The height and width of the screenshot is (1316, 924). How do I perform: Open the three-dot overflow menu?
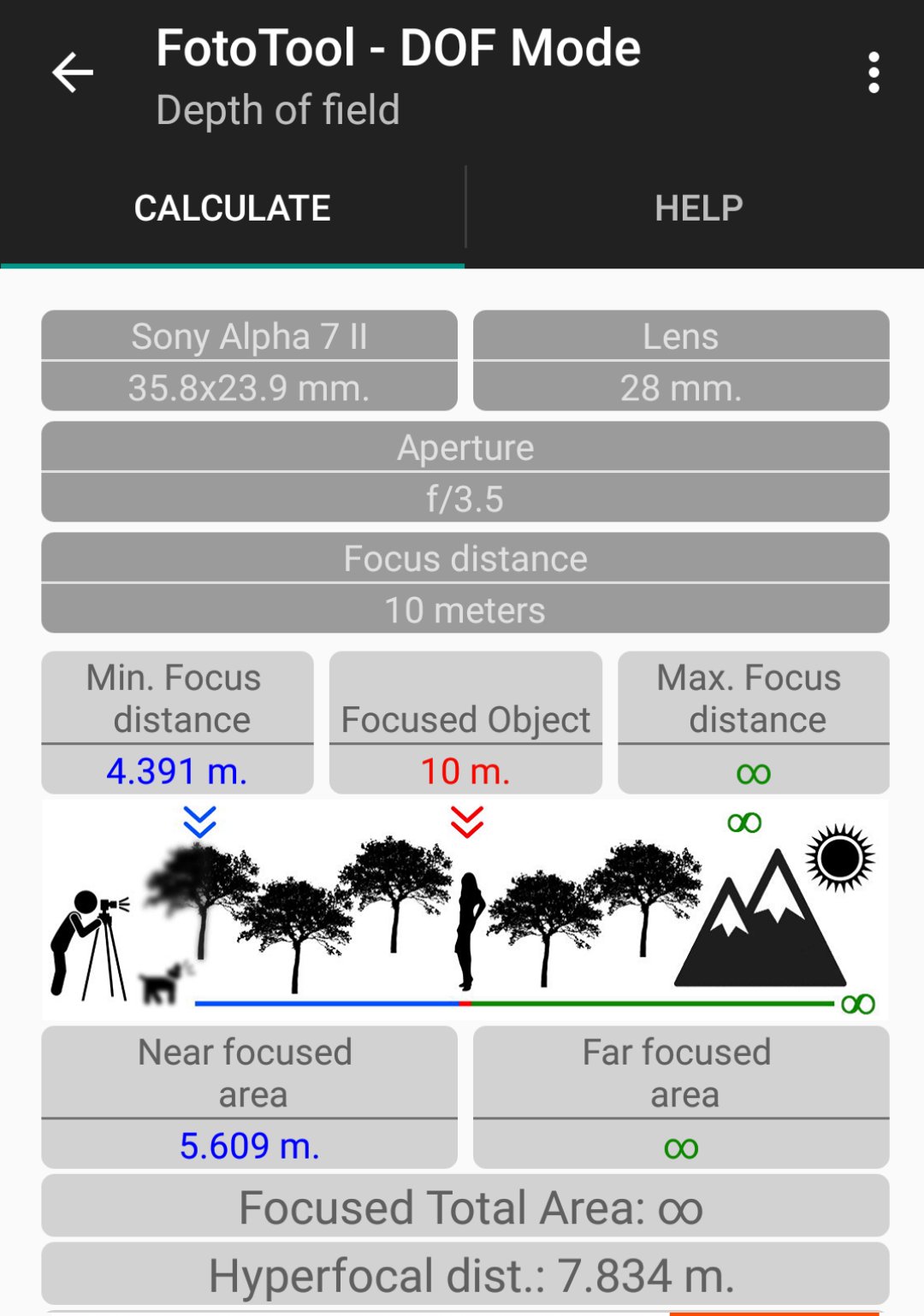pyautogui.click(x=873, y=73)
